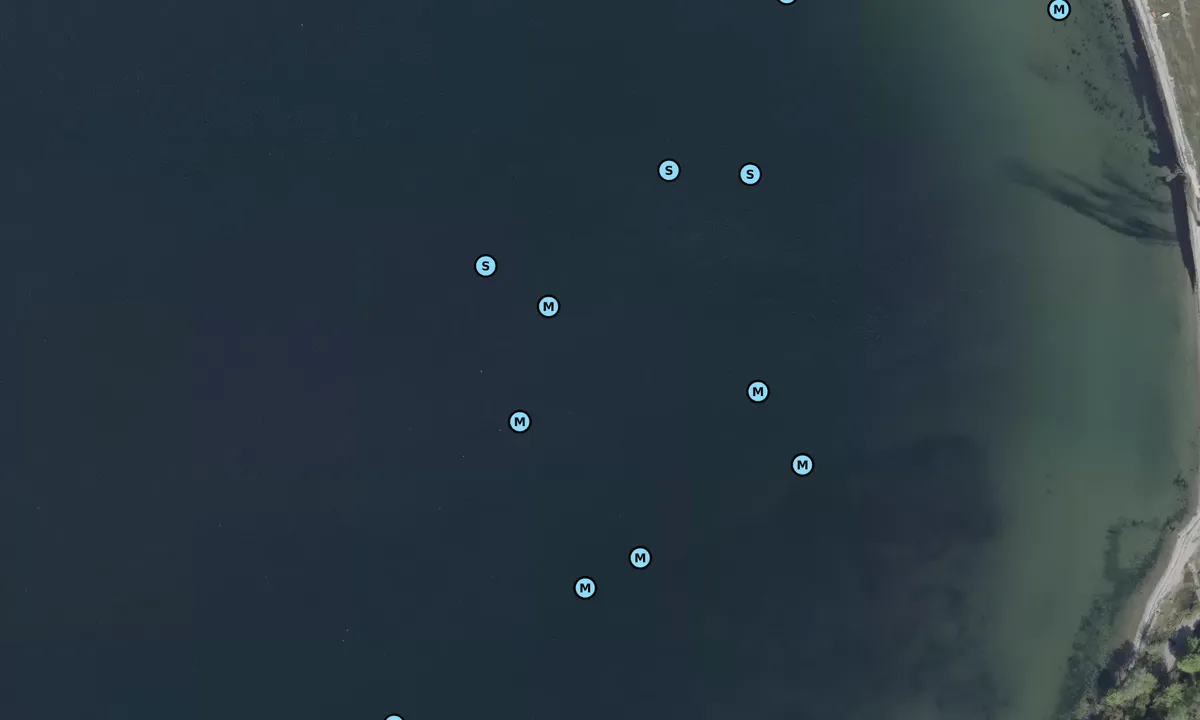Select the westernmost S marker
This screenshot has width=1200, height=720.
[485, 266]
